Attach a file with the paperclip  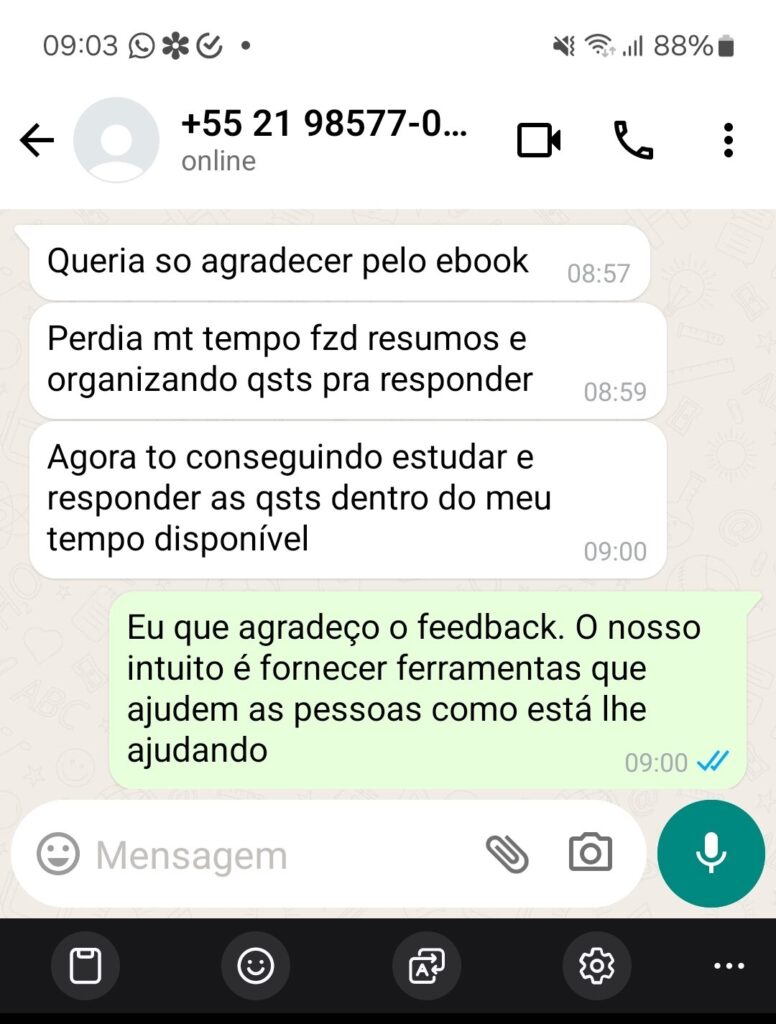(x=507, y=853)
